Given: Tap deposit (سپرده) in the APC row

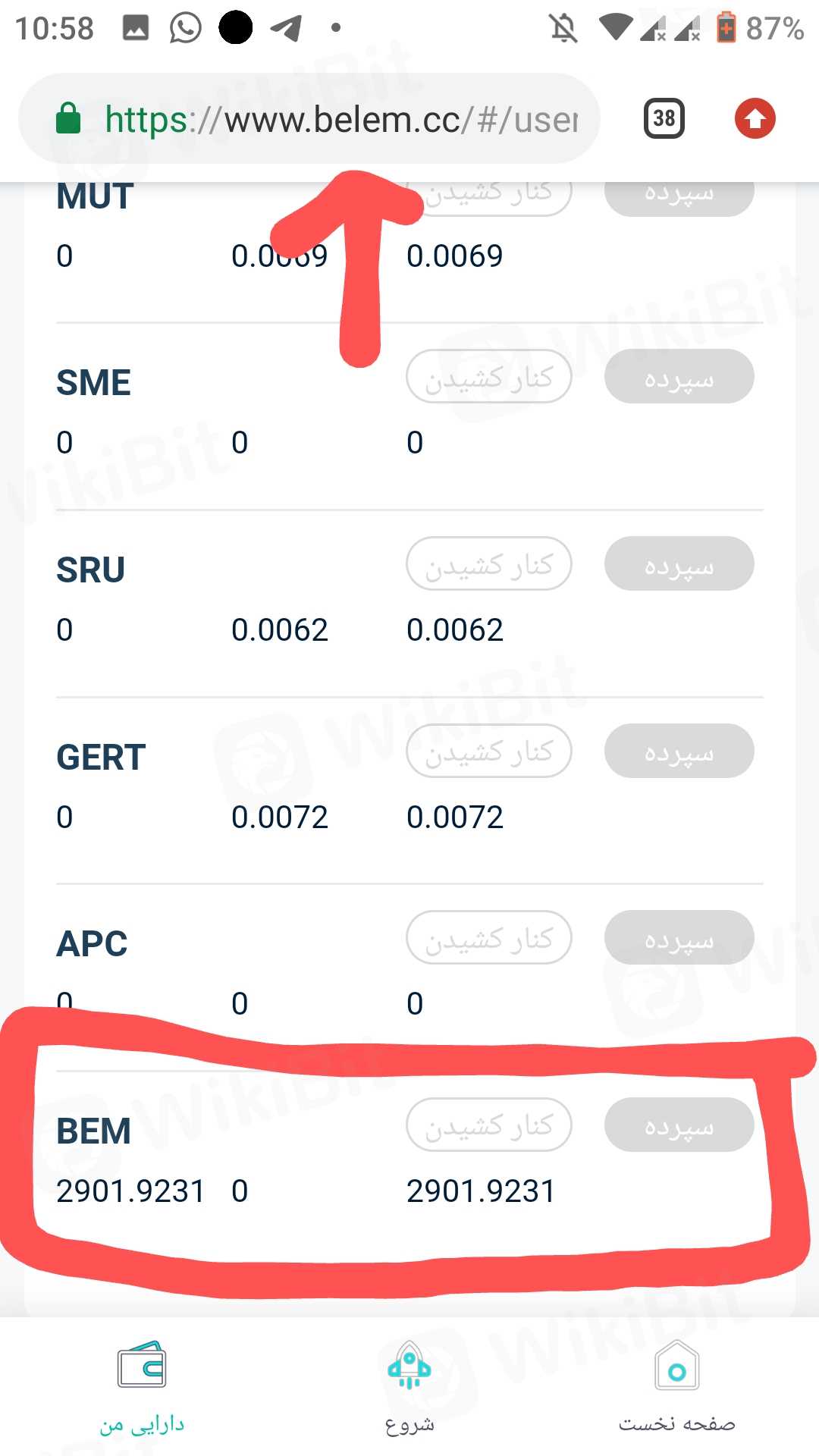Looking at the screenshot, I should [679, 938].
